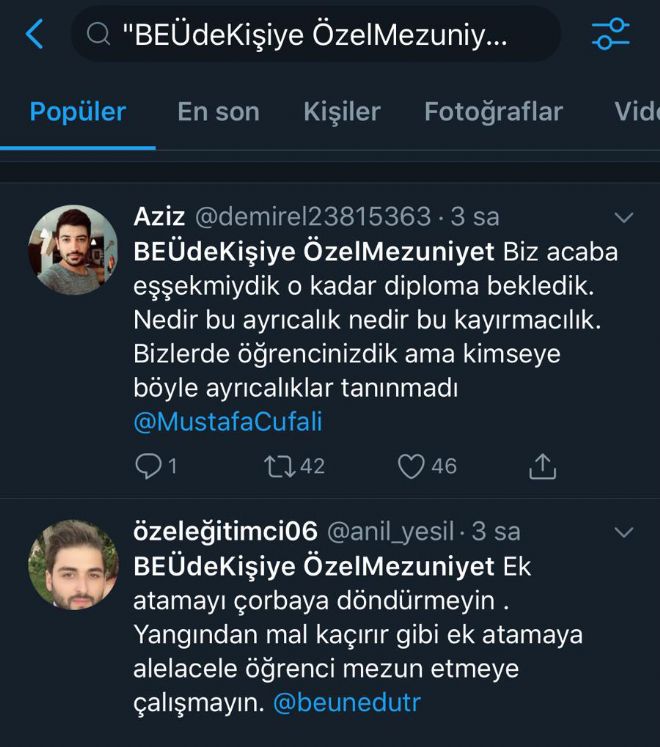Open the @beunedutr mention link
The height and width of the screenshot is (747, 660).
347,702
